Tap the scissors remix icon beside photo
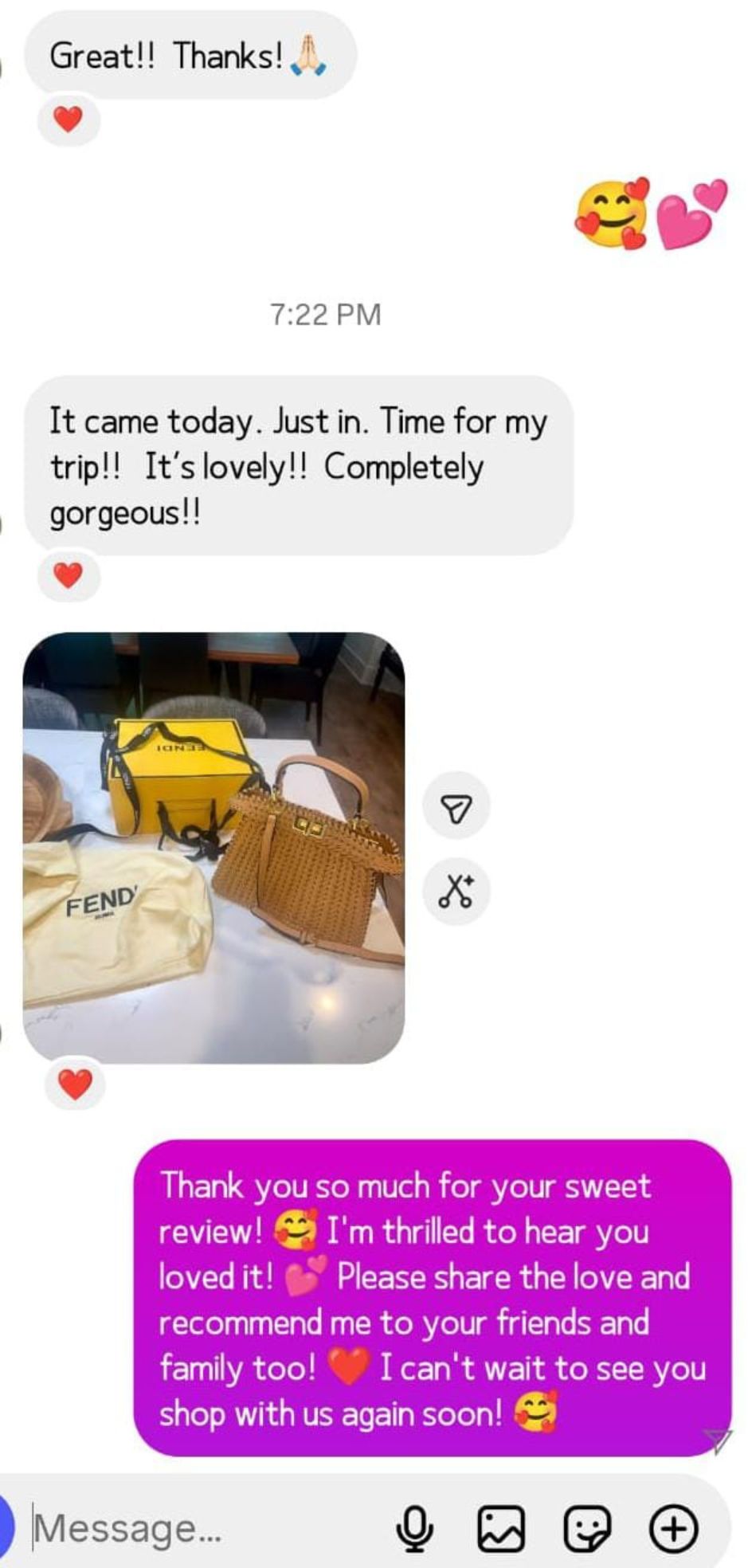The width and height of the screenshot is (748, 1568). 456,891
